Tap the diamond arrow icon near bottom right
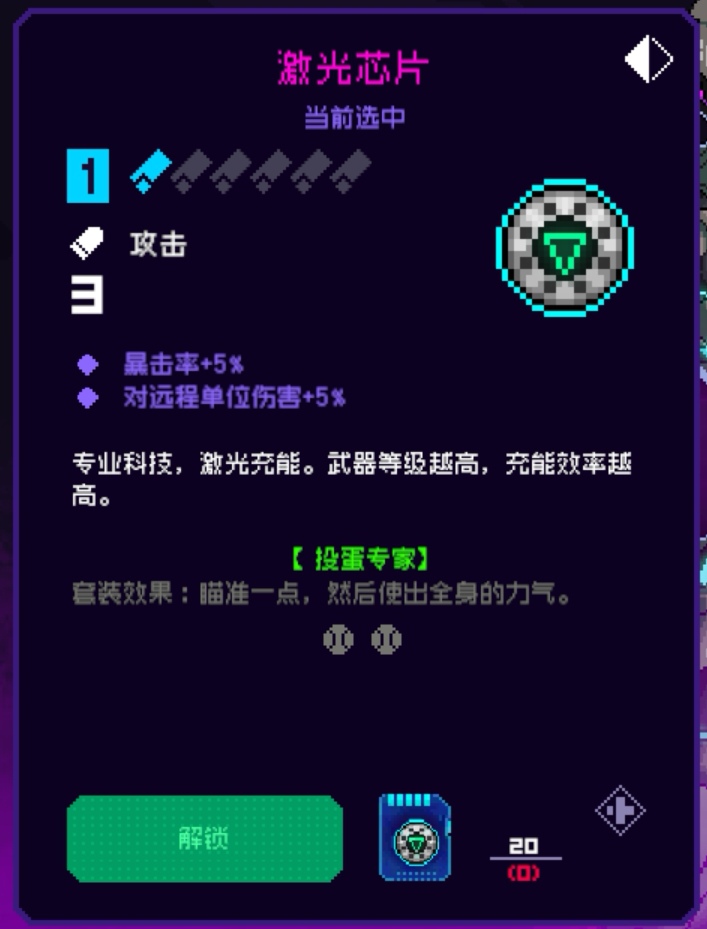 620,810
